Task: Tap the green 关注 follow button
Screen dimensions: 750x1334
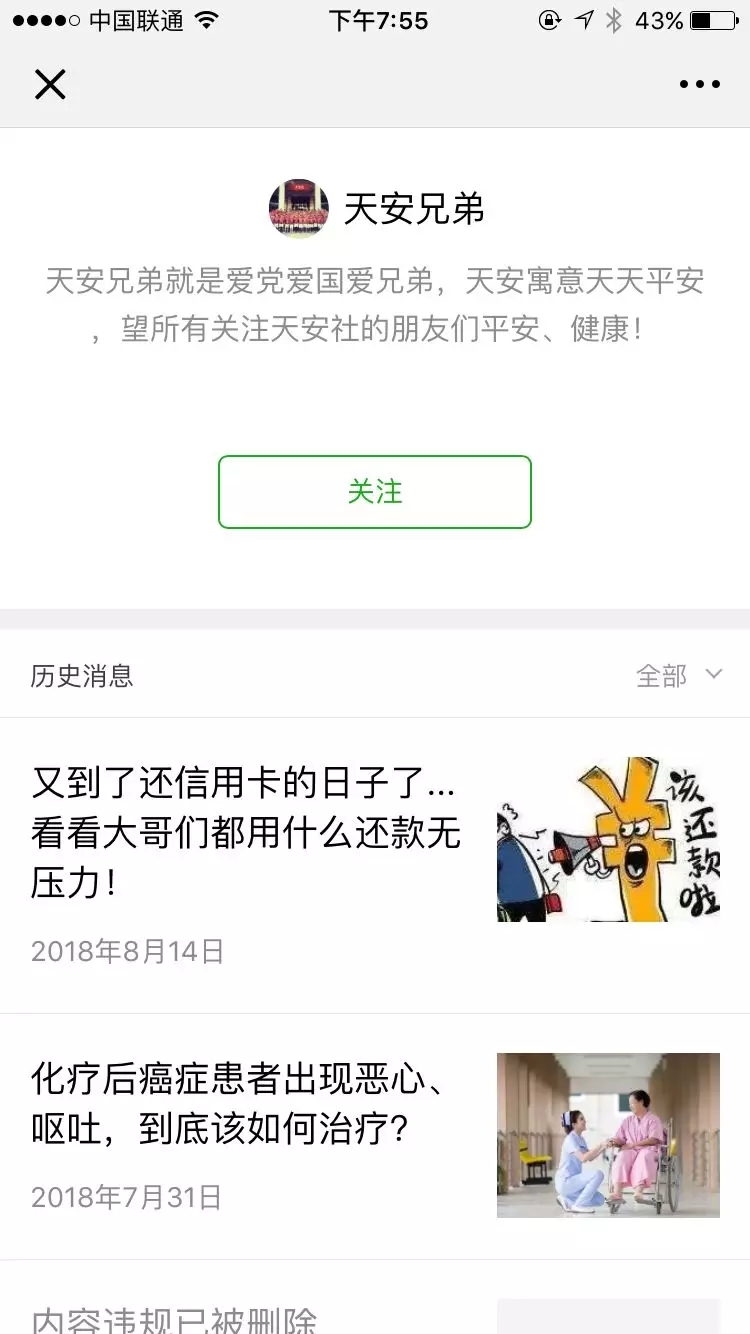Action: click(x=375, y=492)
